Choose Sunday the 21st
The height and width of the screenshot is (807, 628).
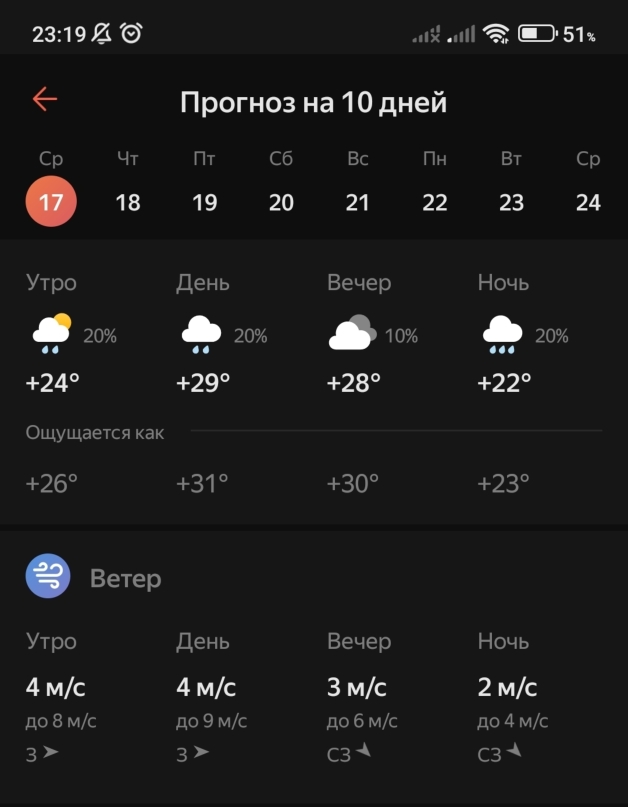358,201
